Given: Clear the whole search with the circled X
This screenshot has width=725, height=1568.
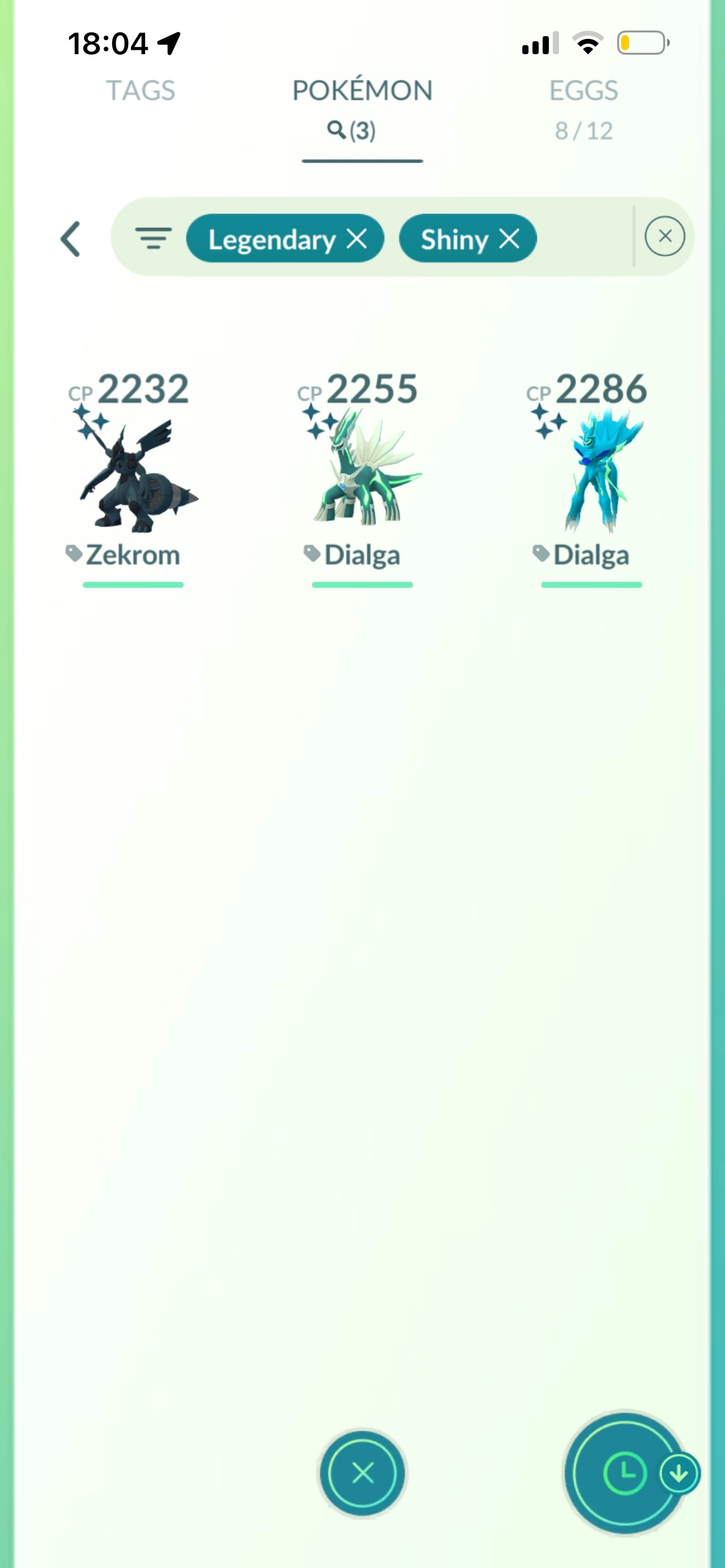Looking at the screenshot, I should tap(664, 236).
